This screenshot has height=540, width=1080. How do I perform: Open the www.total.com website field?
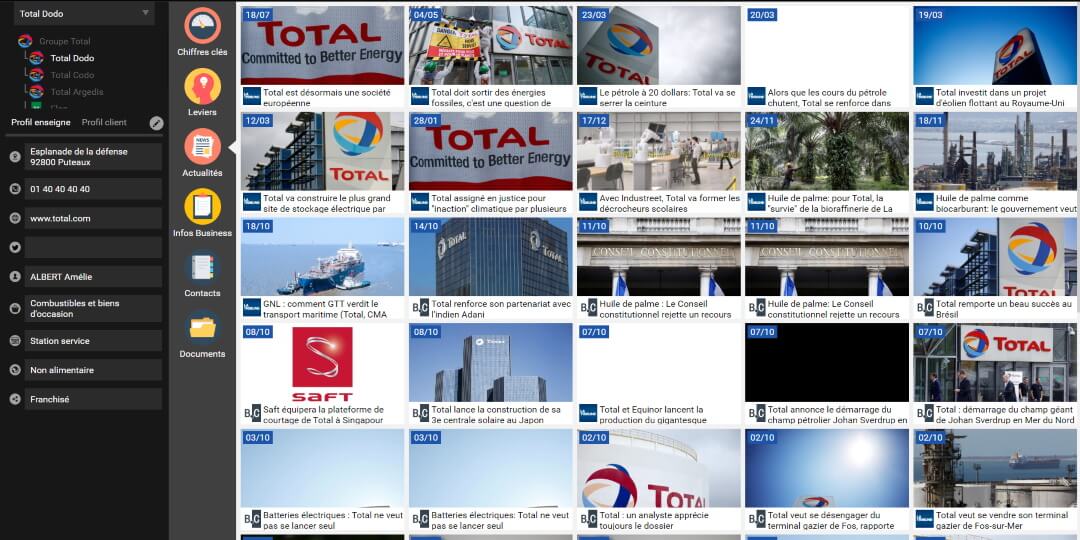pyautogui.click(x=93, y=218)
